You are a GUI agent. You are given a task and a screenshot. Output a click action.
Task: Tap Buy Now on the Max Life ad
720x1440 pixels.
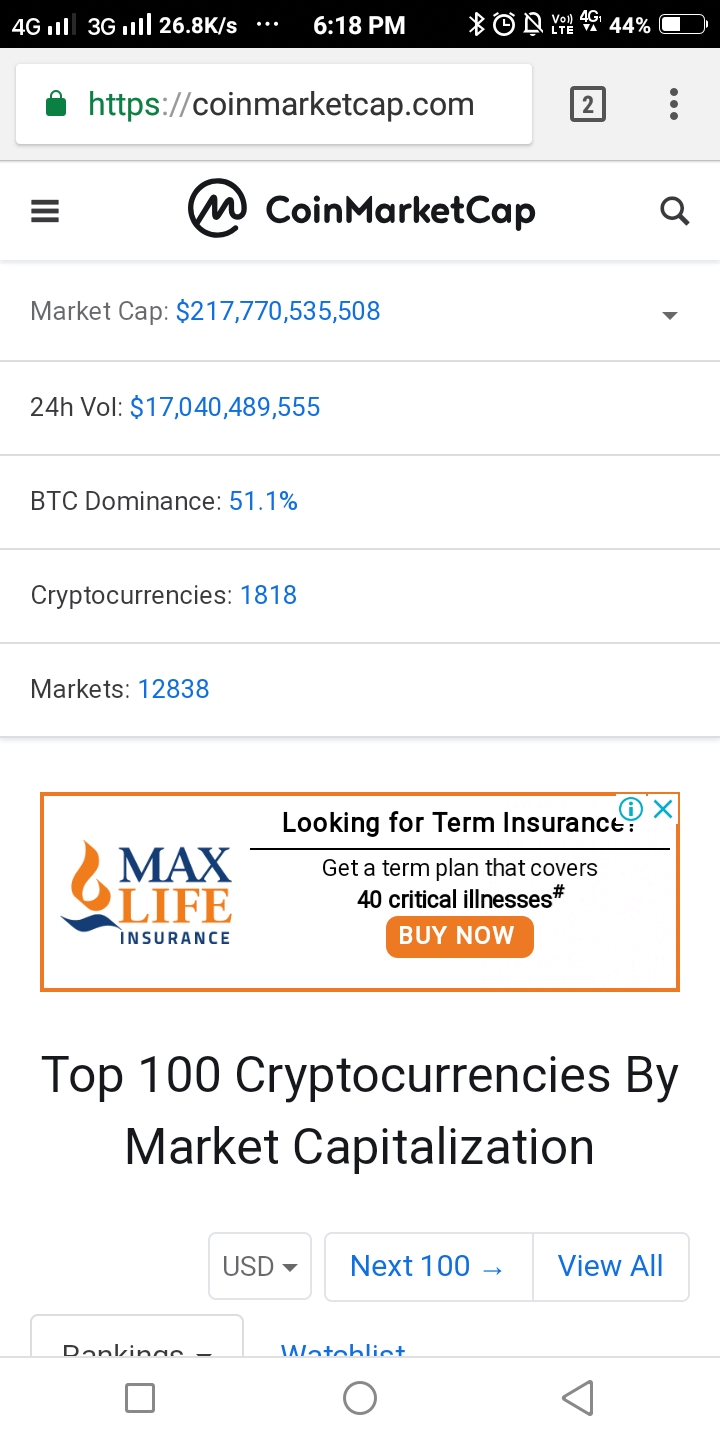pyautogui.click(x=459, y=936)
